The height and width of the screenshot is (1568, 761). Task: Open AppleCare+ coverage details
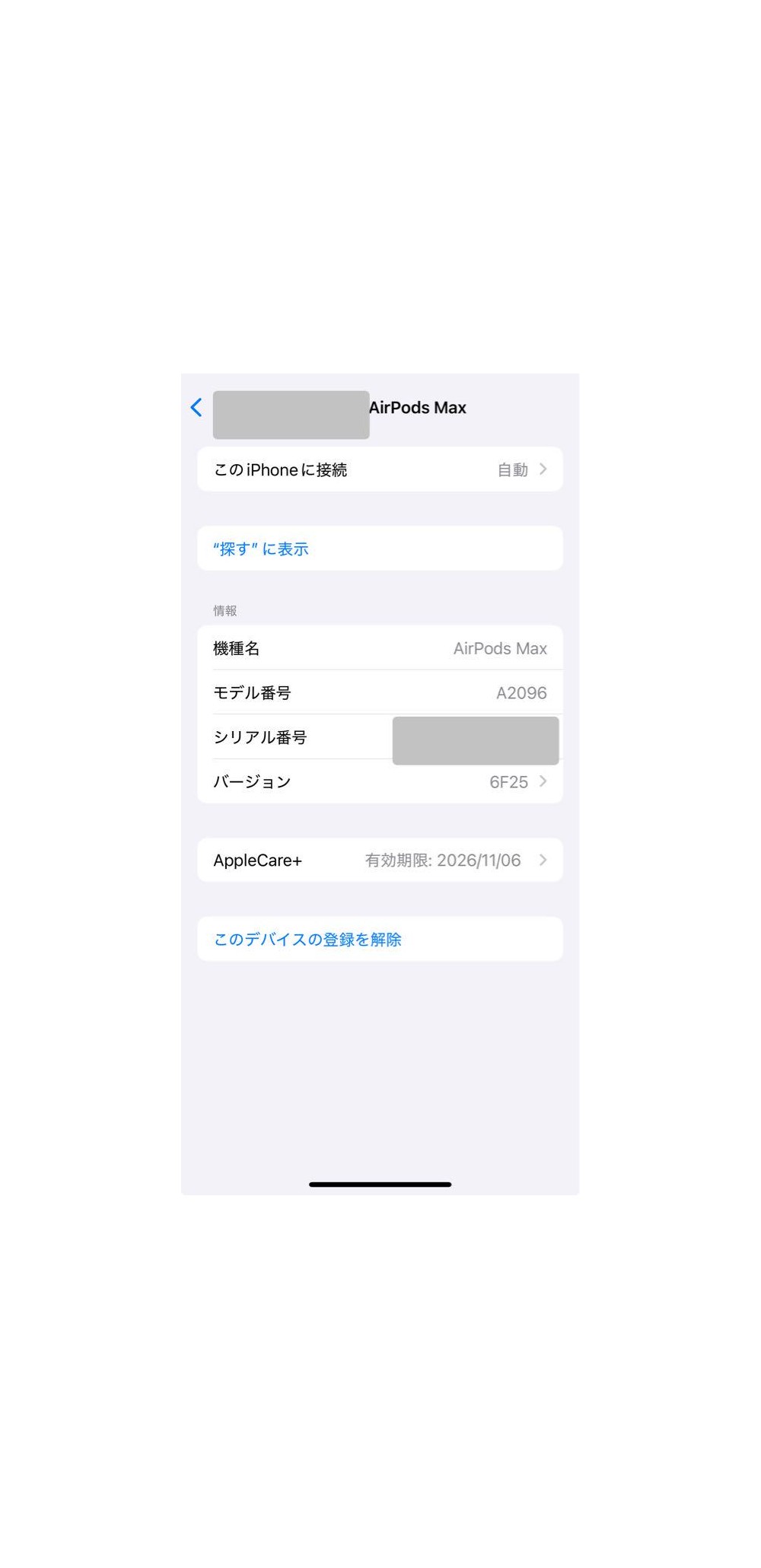tap(380, 860)
